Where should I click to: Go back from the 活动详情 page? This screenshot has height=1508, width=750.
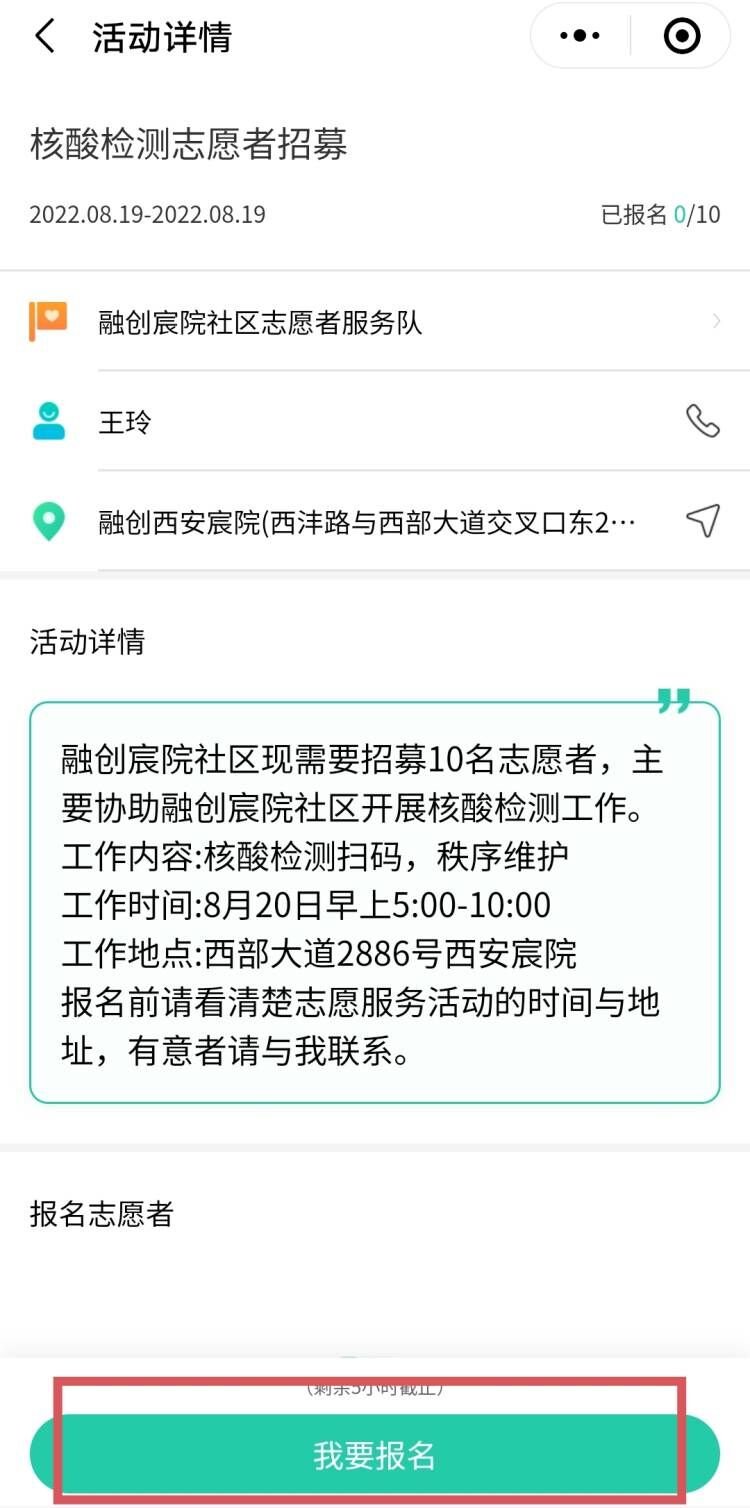[x=45, y=37]
